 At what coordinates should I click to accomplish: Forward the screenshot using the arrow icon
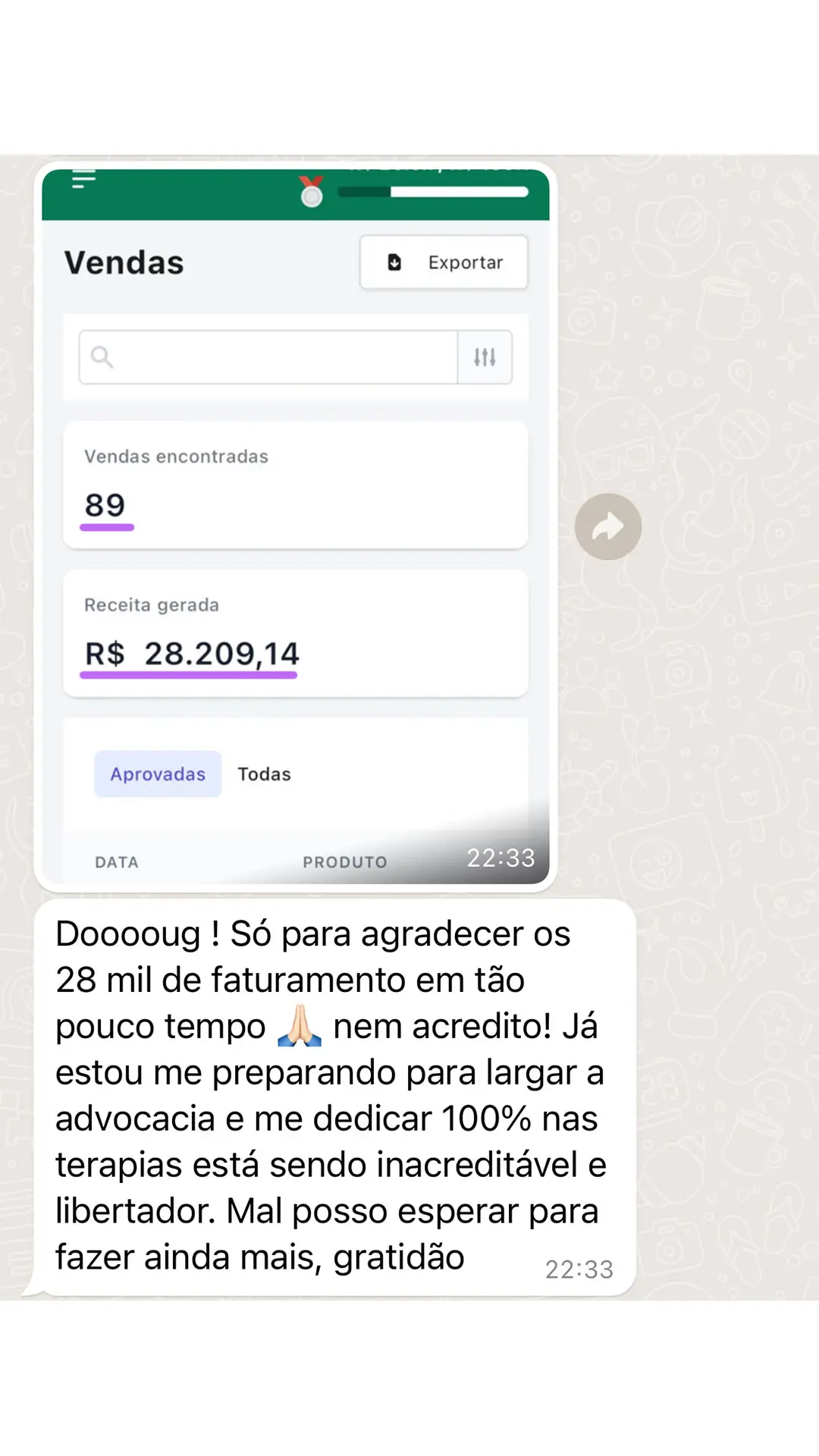(x=607, y=526)
